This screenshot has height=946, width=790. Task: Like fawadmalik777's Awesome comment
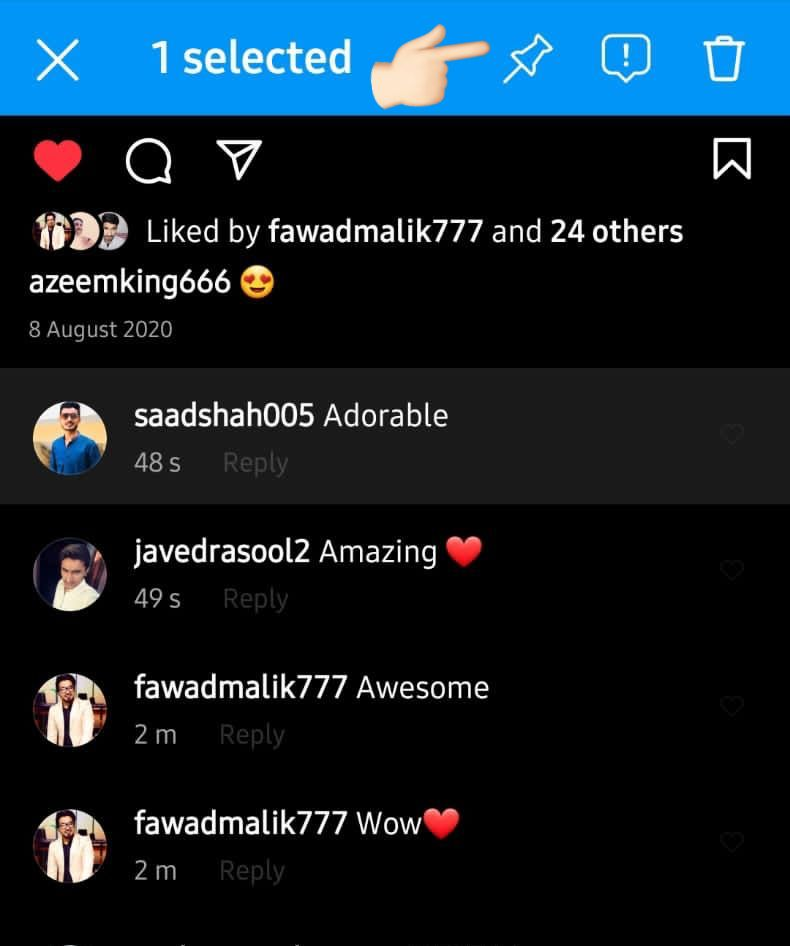point(732,706)
